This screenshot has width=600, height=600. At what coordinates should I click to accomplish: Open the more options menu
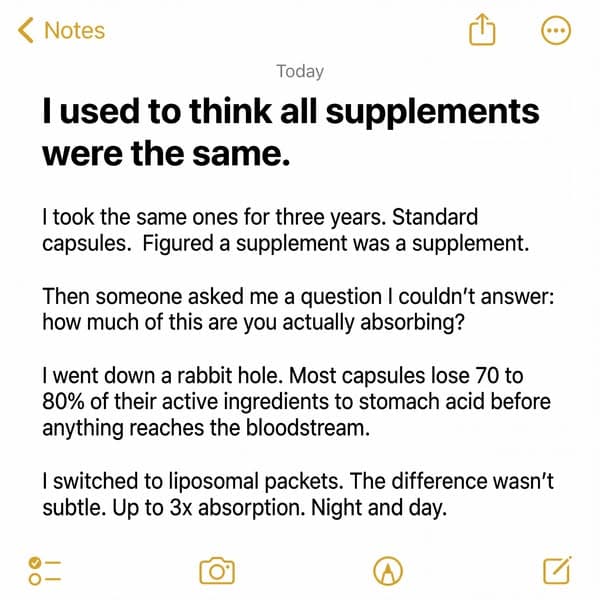click(555, 30)
